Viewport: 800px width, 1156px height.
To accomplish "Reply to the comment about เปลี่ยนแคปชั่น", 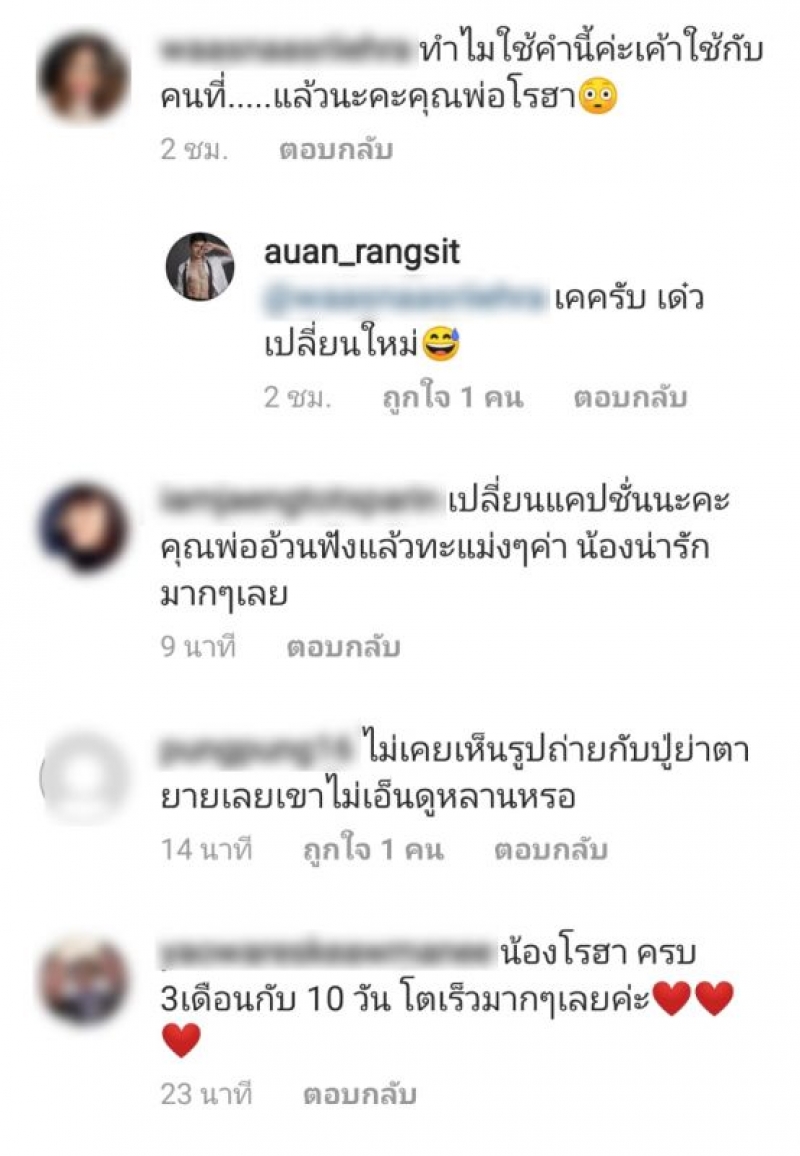I will tap(343, 647).
